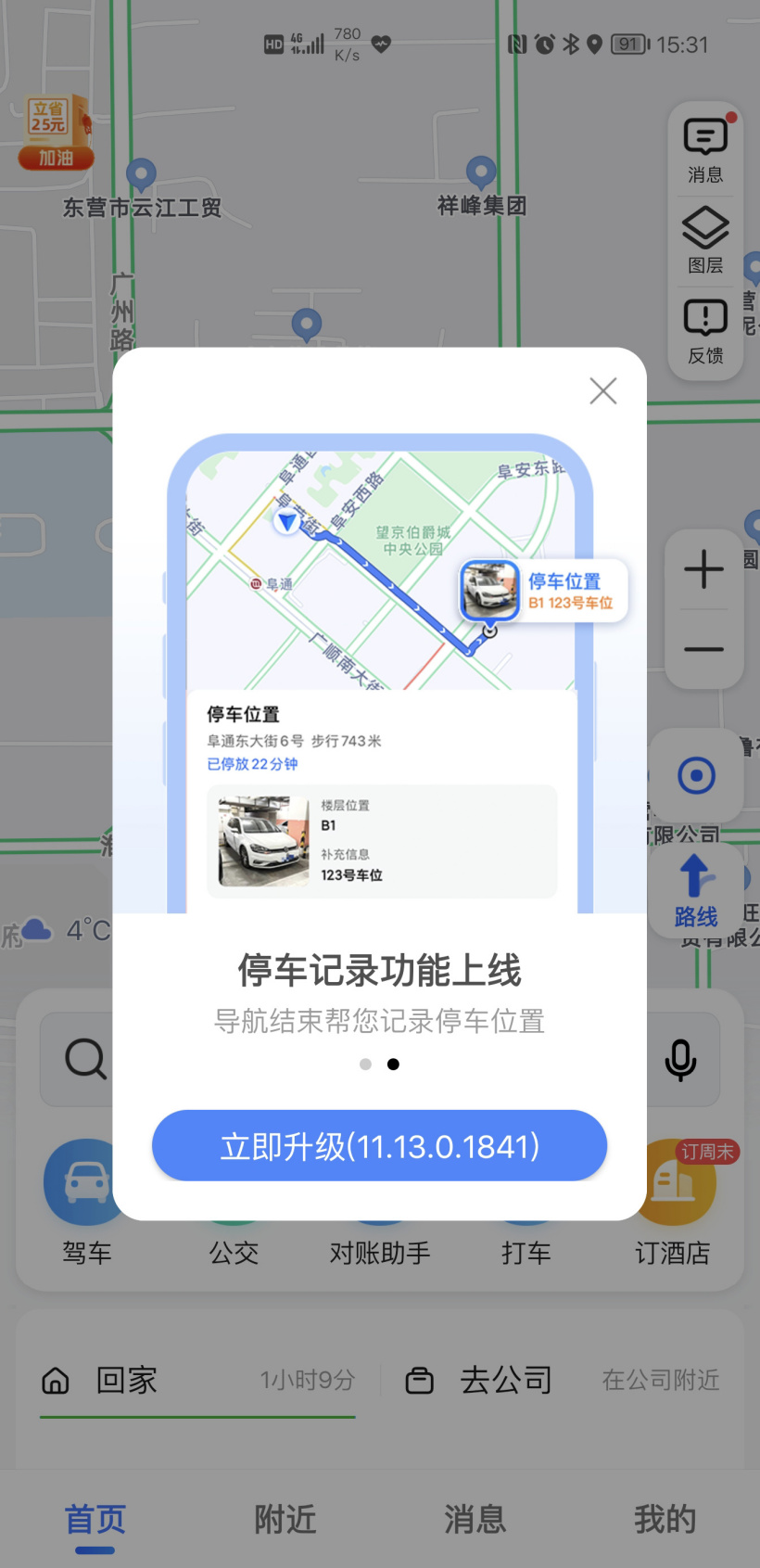
Task: Tap the current location crosshair icon
Action: point(696,774)
